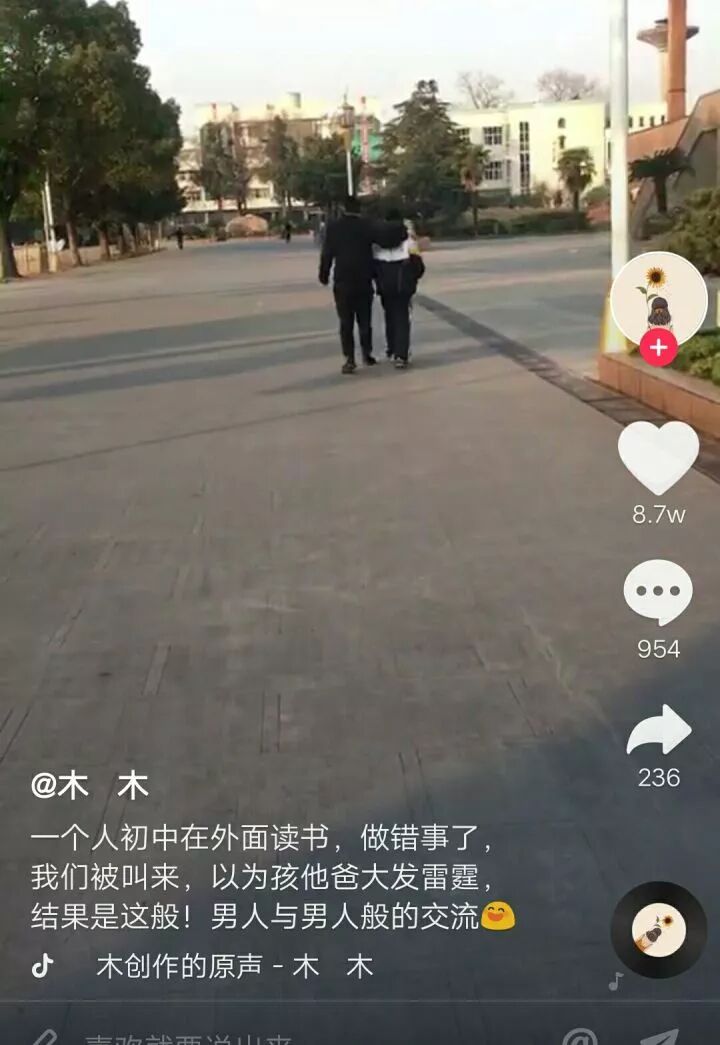The image size is (720, 1045).
Task: Like this video with the heart
Action: [658, 458]
